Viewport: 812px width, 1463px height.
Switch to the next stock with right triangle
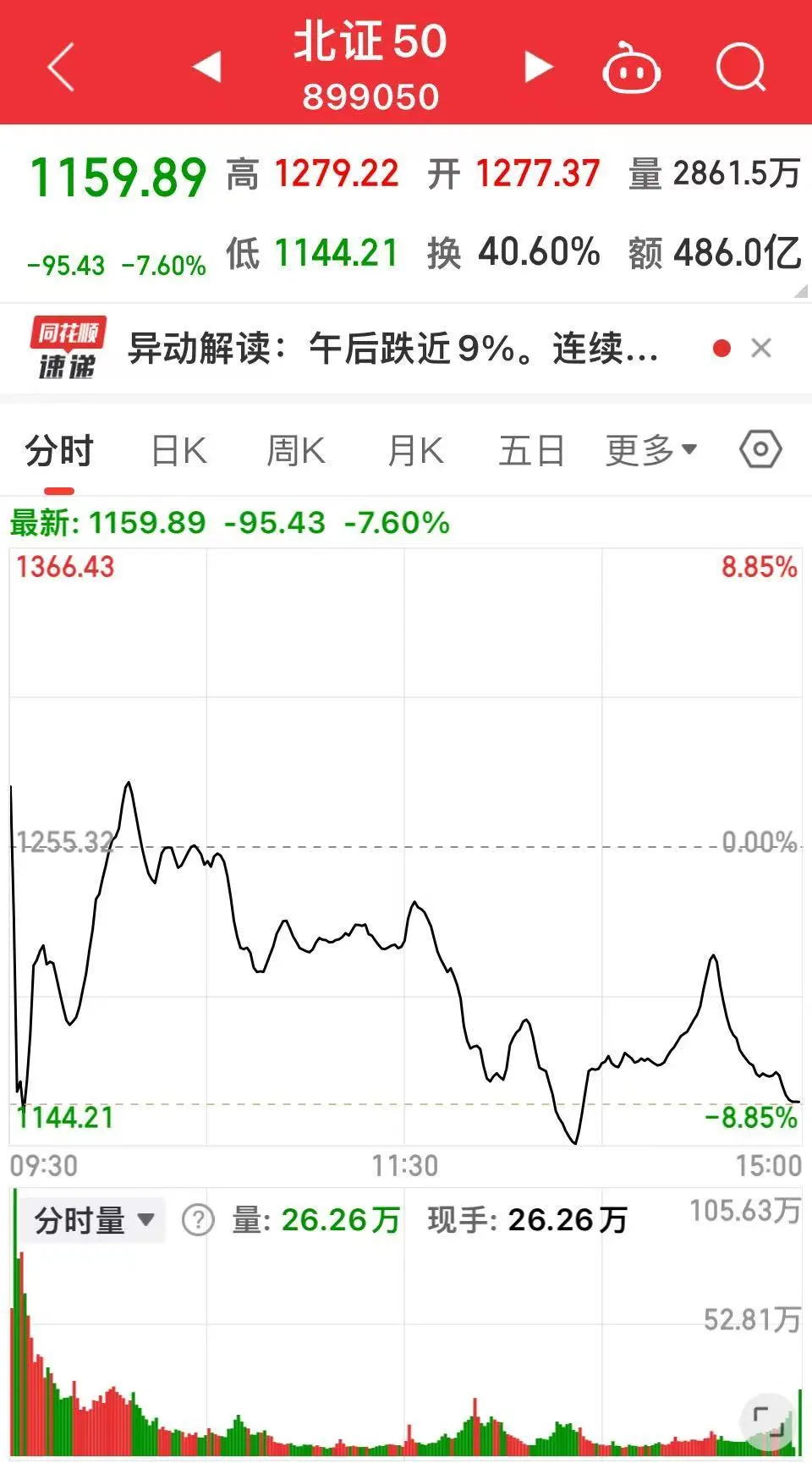539,66
